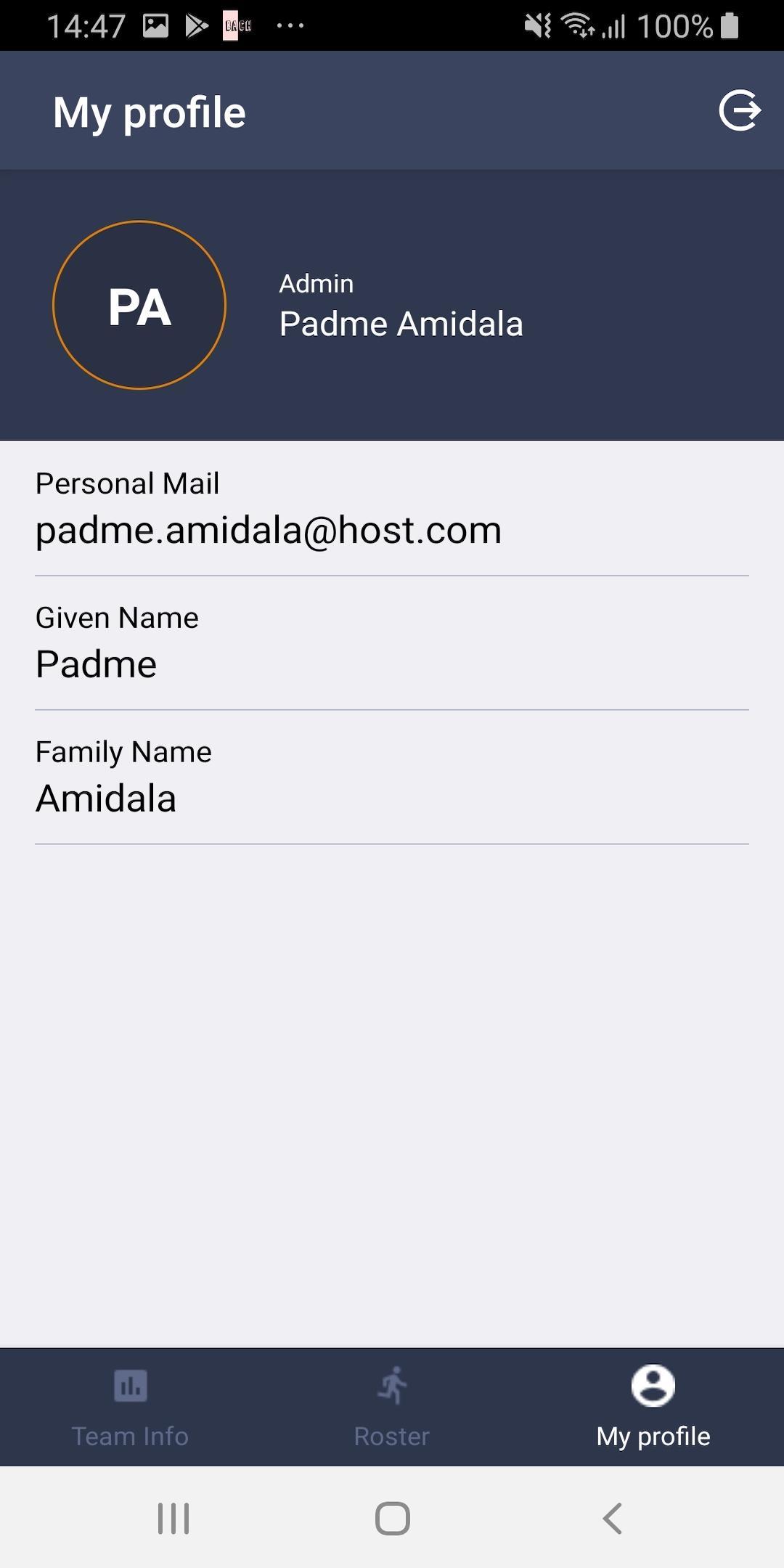This screenshot has height=1568, width=784.
Task: Open recent apps from the navigation bar
Action: point(173,1518)
